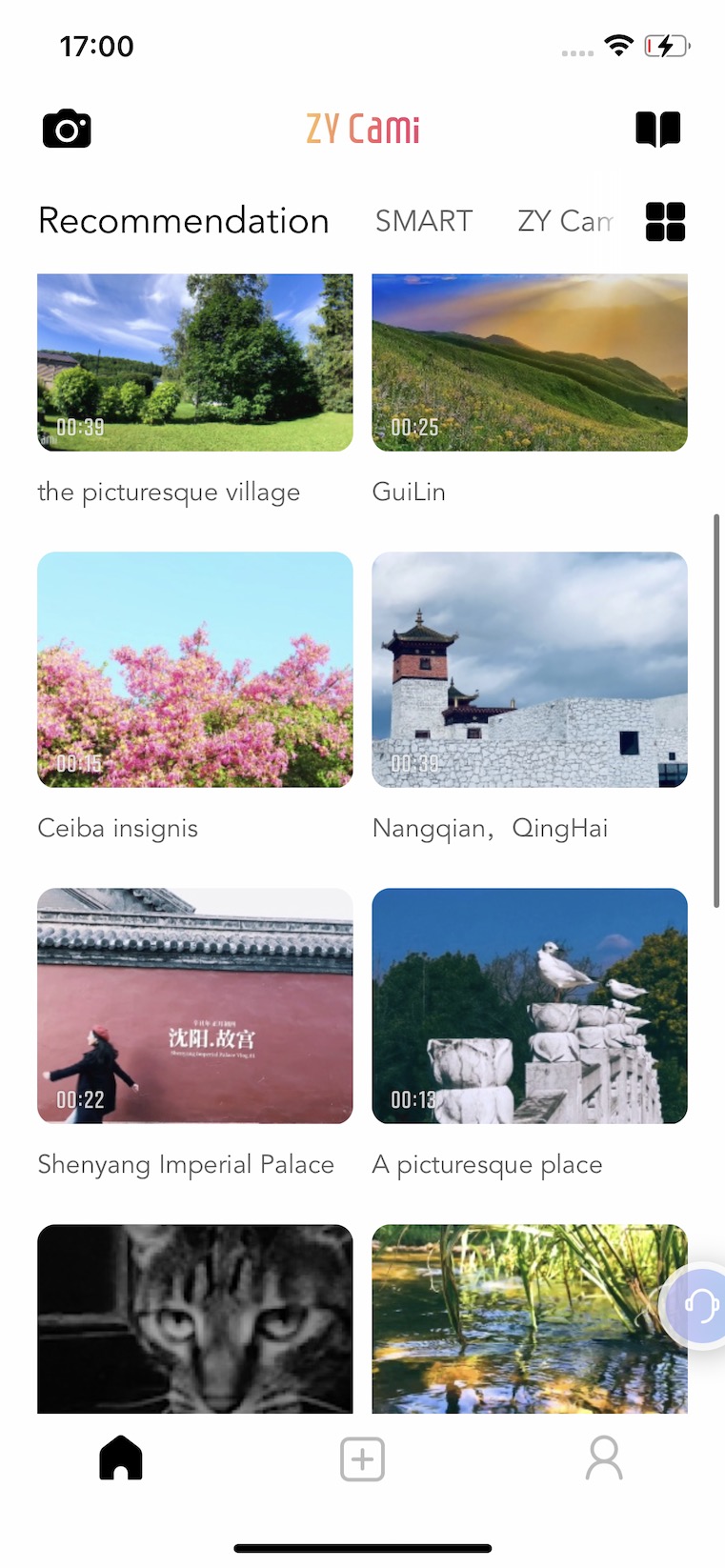Switch to the SMART tab
This screenshot has width=725, height=1568.
point(424,221)
